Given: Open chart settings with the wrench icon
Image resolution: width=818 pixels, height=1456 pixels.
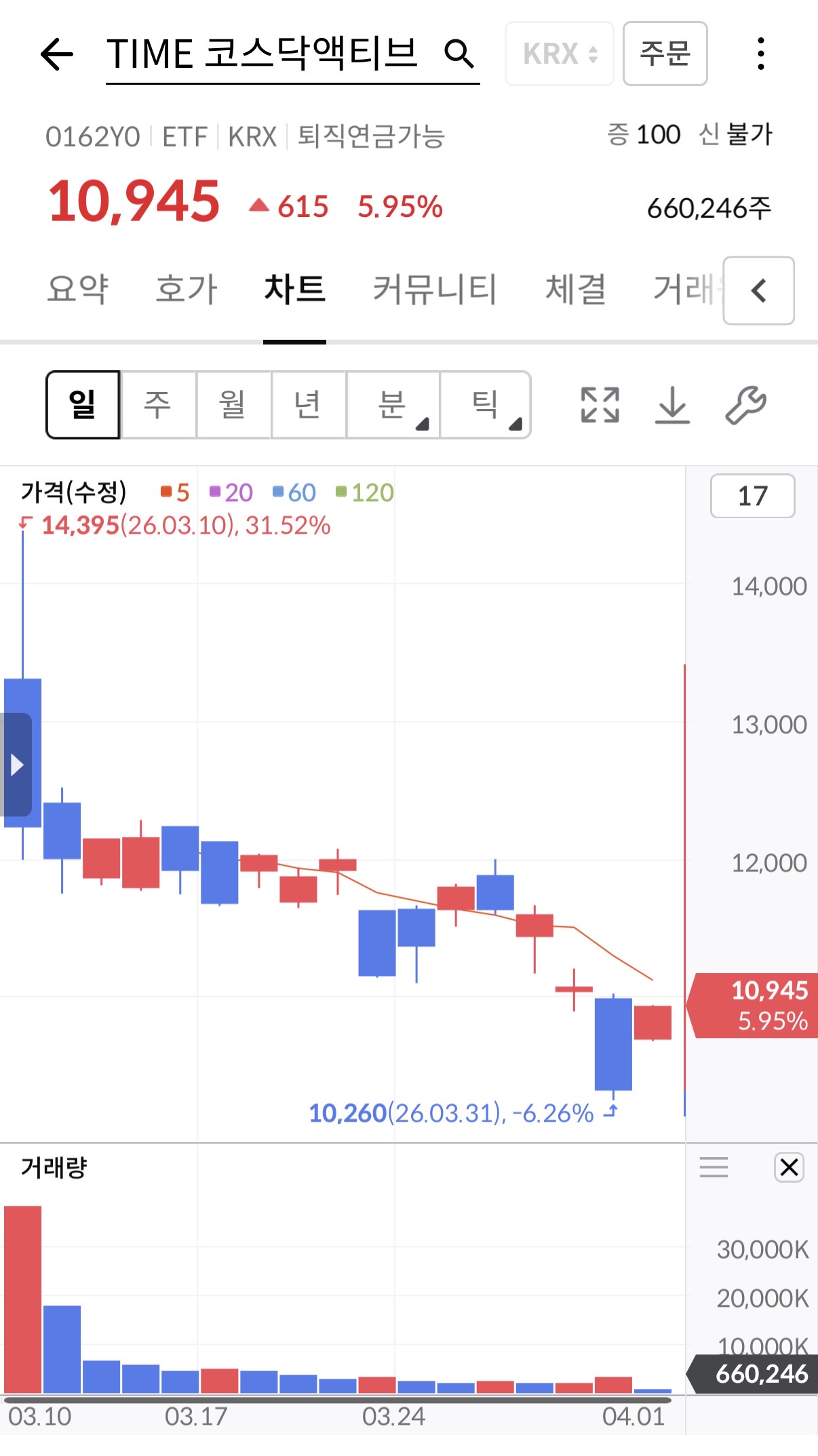Looking at the screenshot, I should [745, 405].
